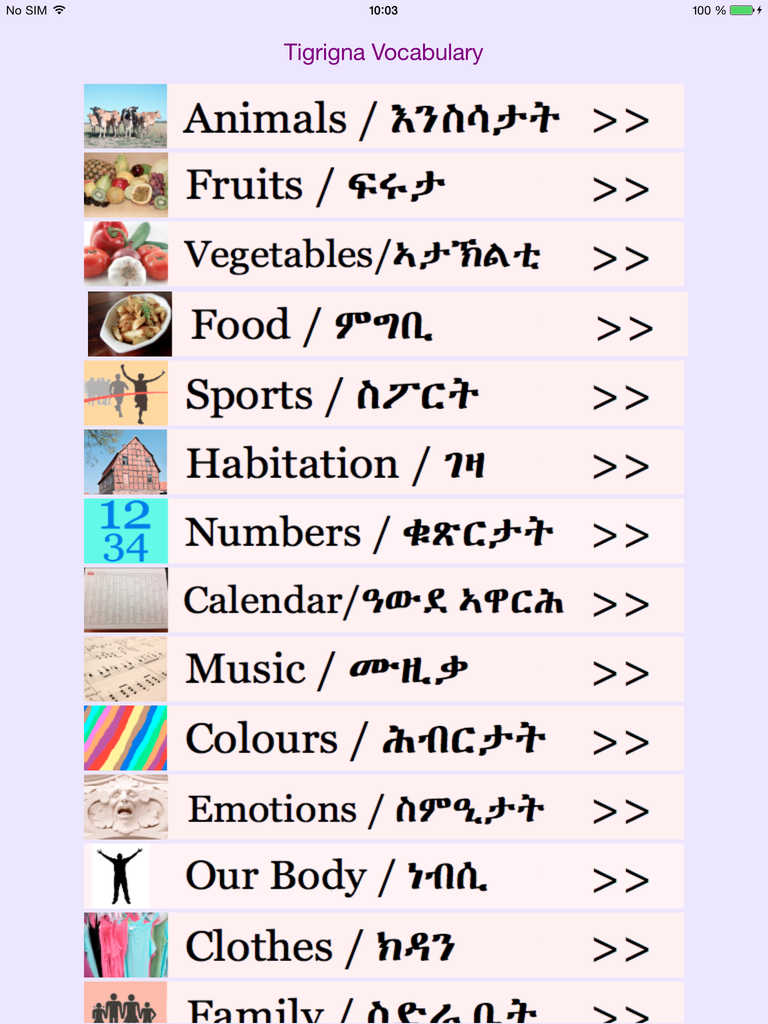
Task: Tap the 1234 Numbers icon
Action: point(124,531)
